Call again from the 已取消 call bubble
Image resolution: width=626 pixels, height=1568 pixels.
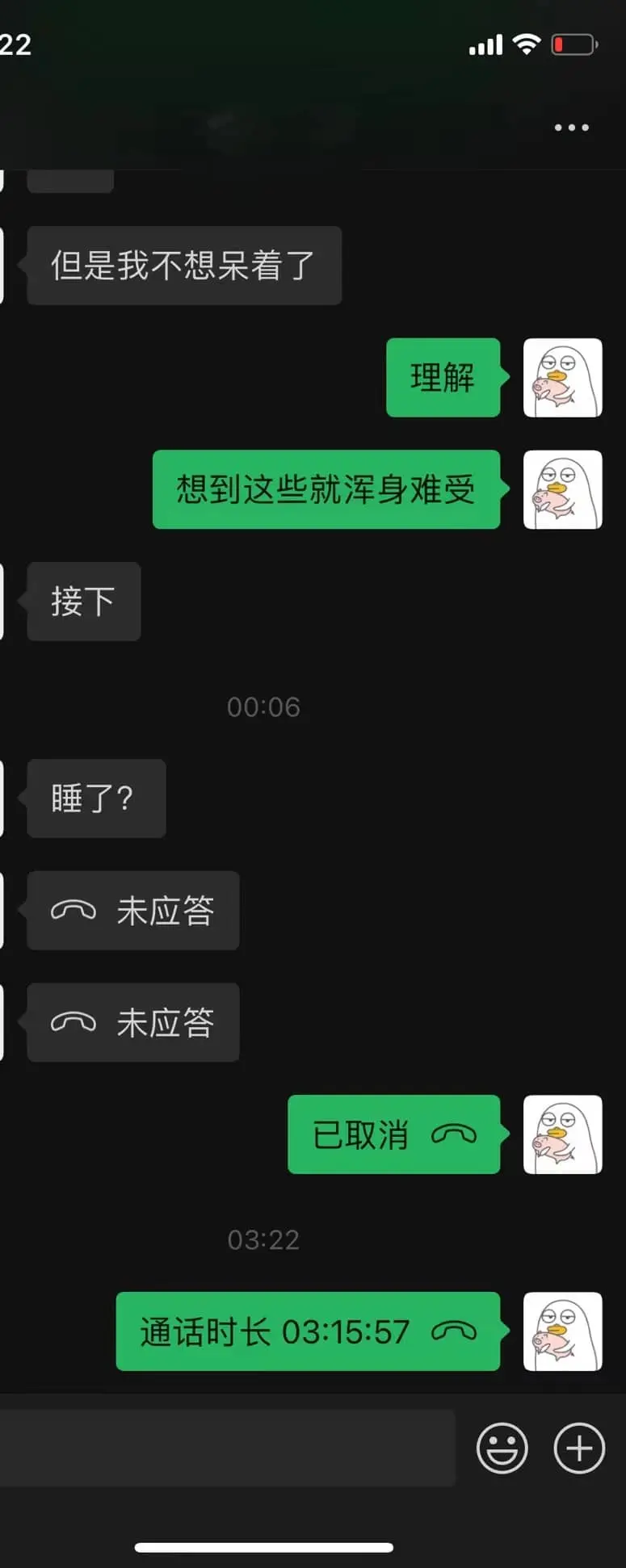(x=393, y=1134)
